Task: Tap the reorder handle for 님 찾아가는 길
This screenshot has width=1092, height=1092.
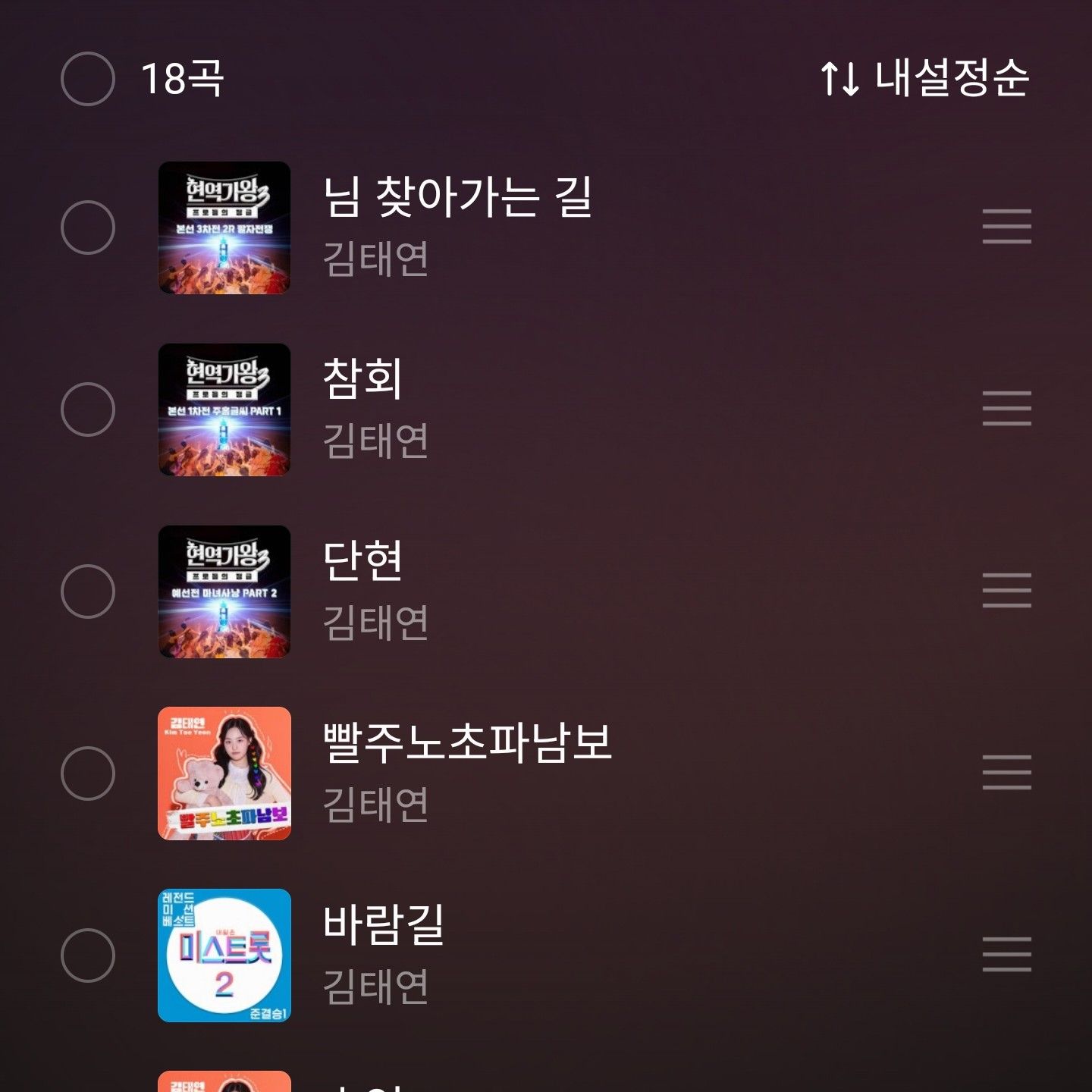Action: point(1006,227)
